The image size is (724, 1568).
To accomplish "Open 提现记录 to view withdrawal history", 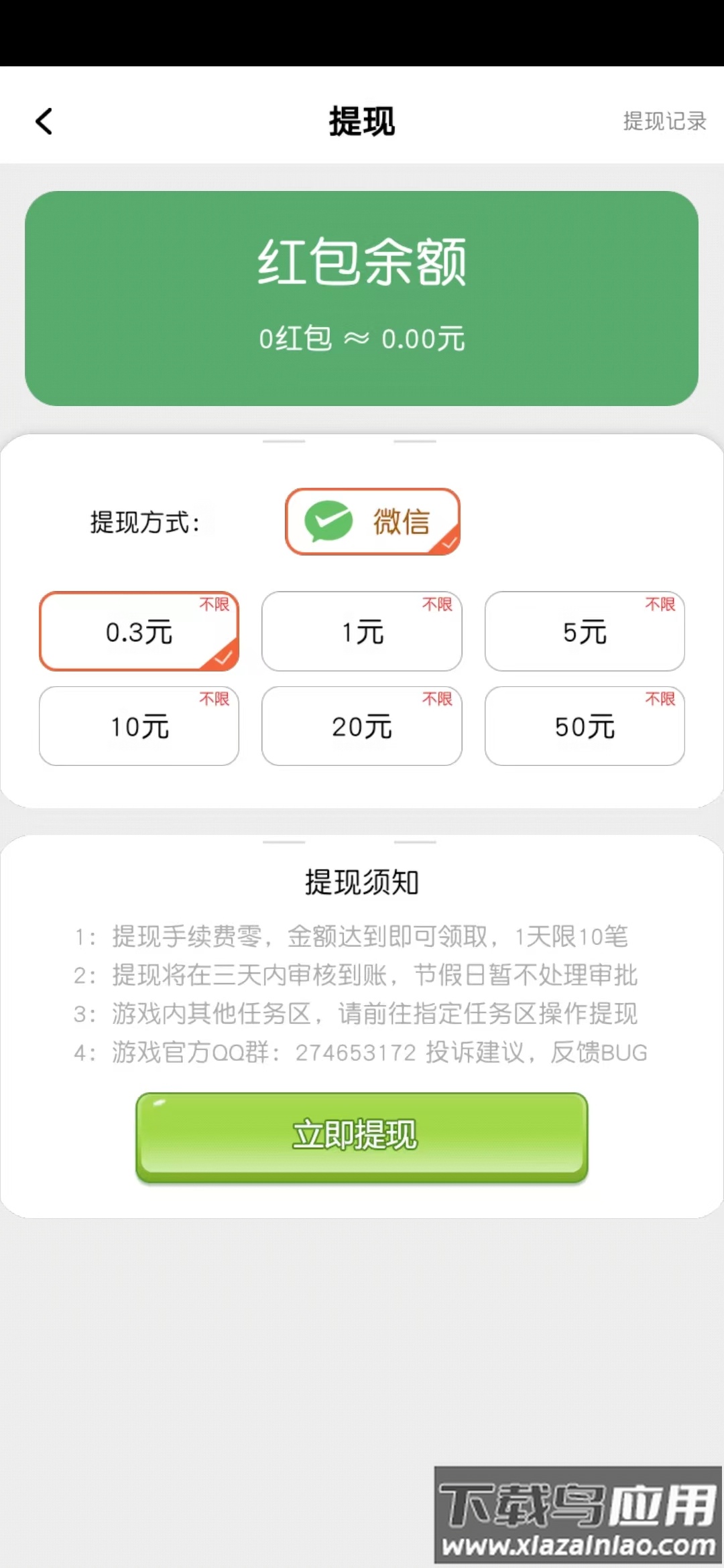I will (664, 122).
